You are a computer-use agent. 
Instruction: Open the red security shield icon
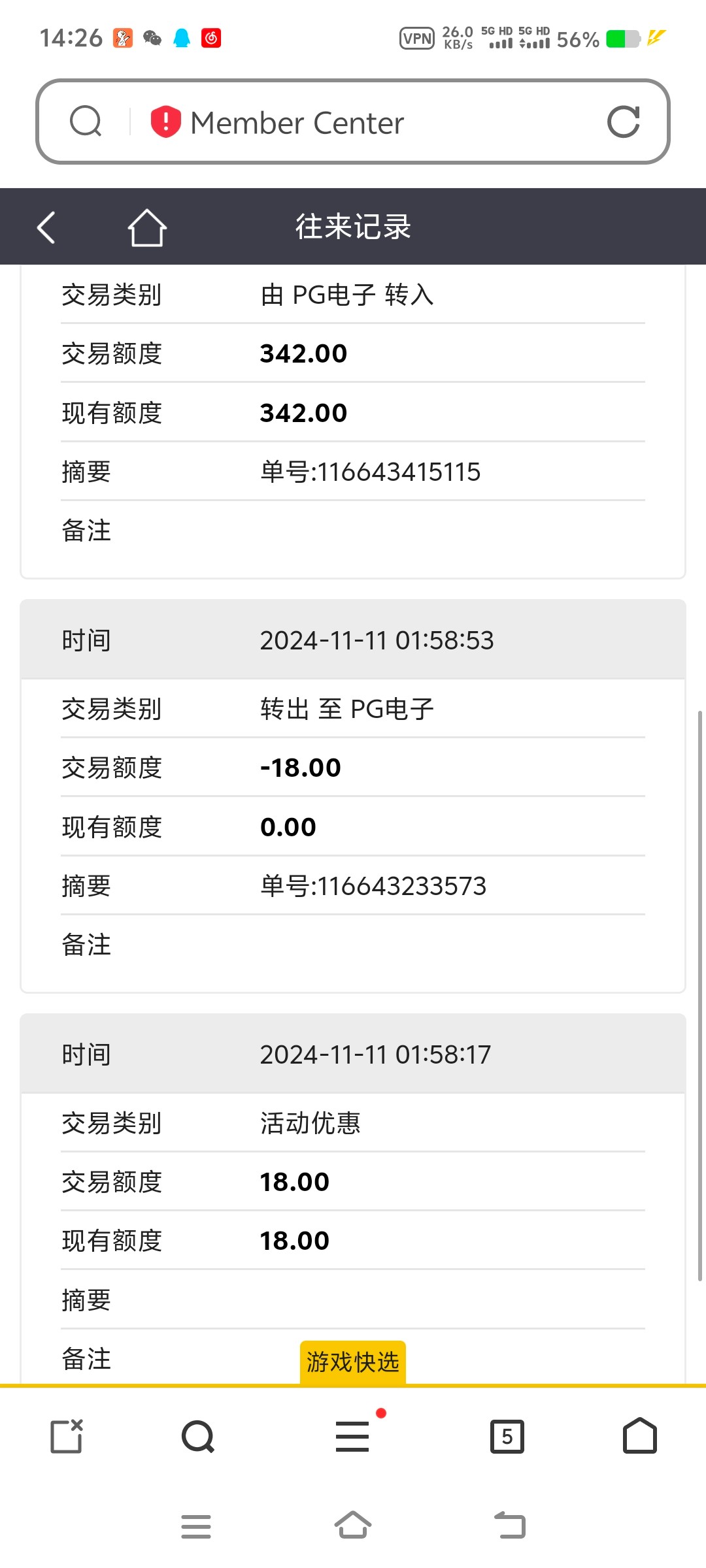click(165, 122)
